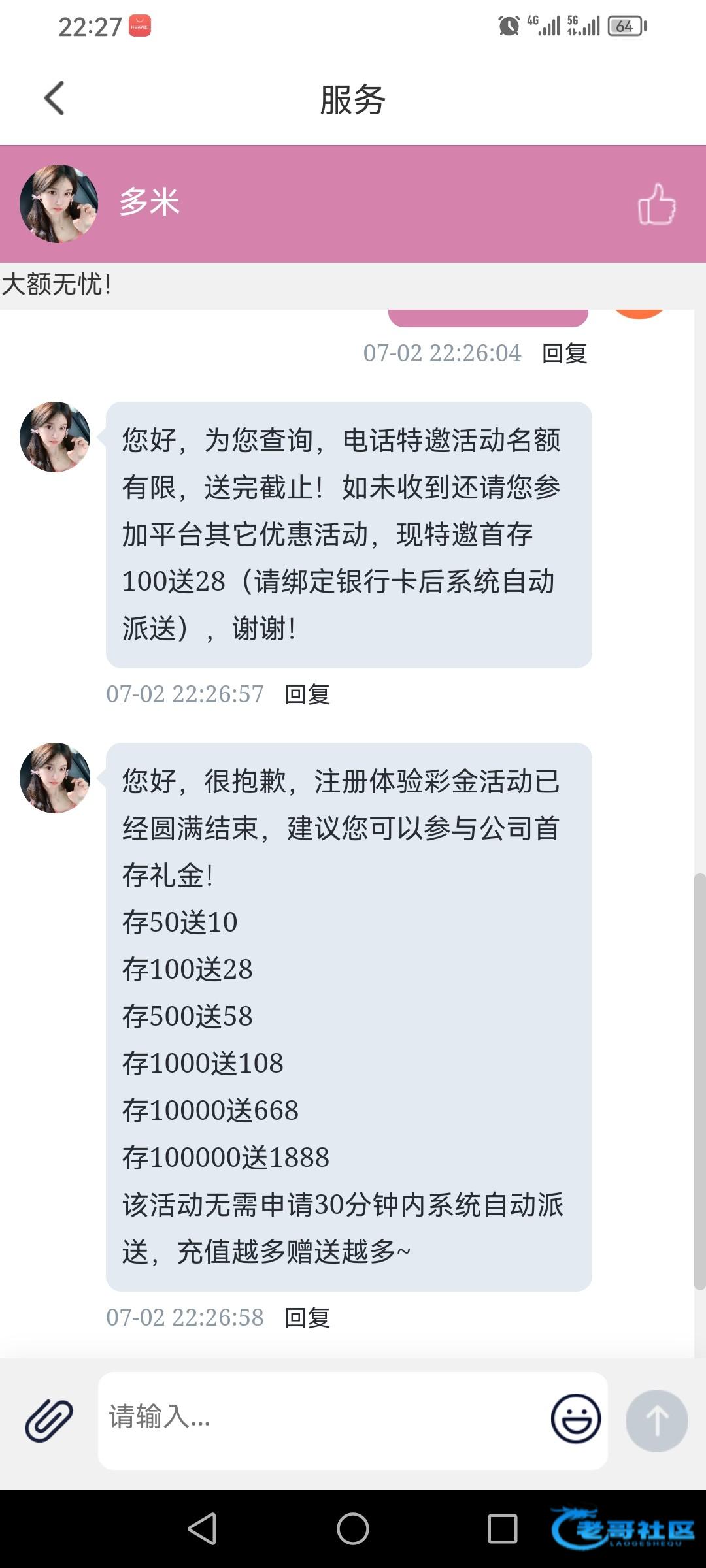The image size is (706, 1568).
Task: Tap 回复 under the 22:26:04 message
Action: pyautogui.click(x=565, y=353)
